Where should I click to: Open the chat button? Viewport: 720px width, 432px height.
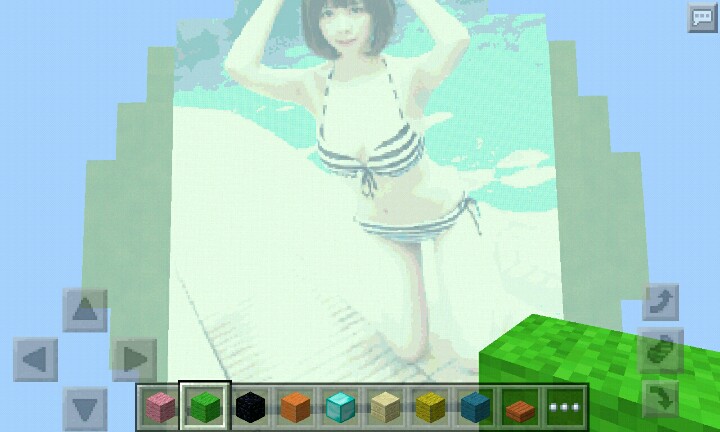click(702, 17)
